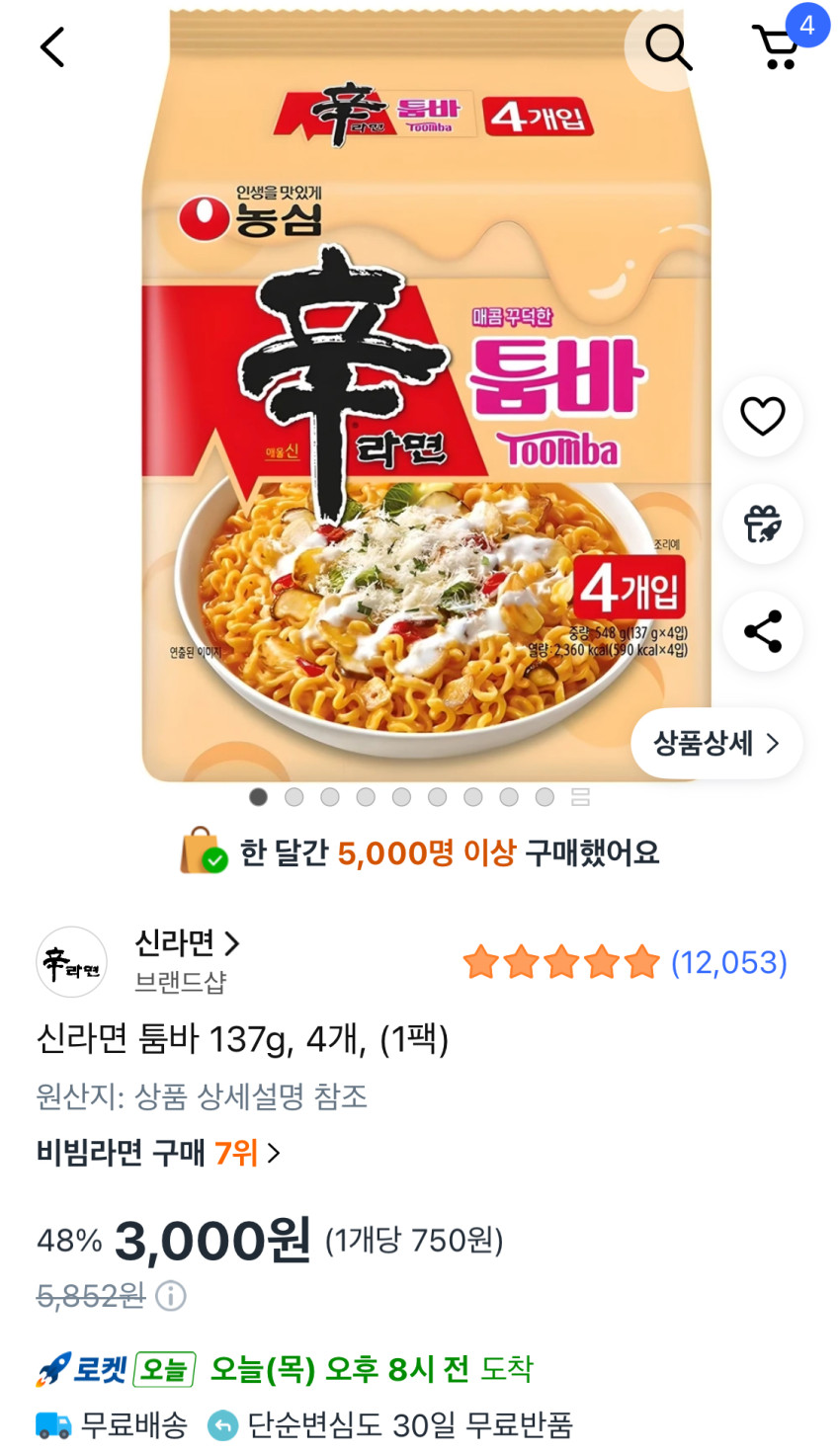The height and width of the screenshot is (1456, 839).
Task: Open 비빔라면 구매 7위 ranking
Action: tap(158, 1152)
